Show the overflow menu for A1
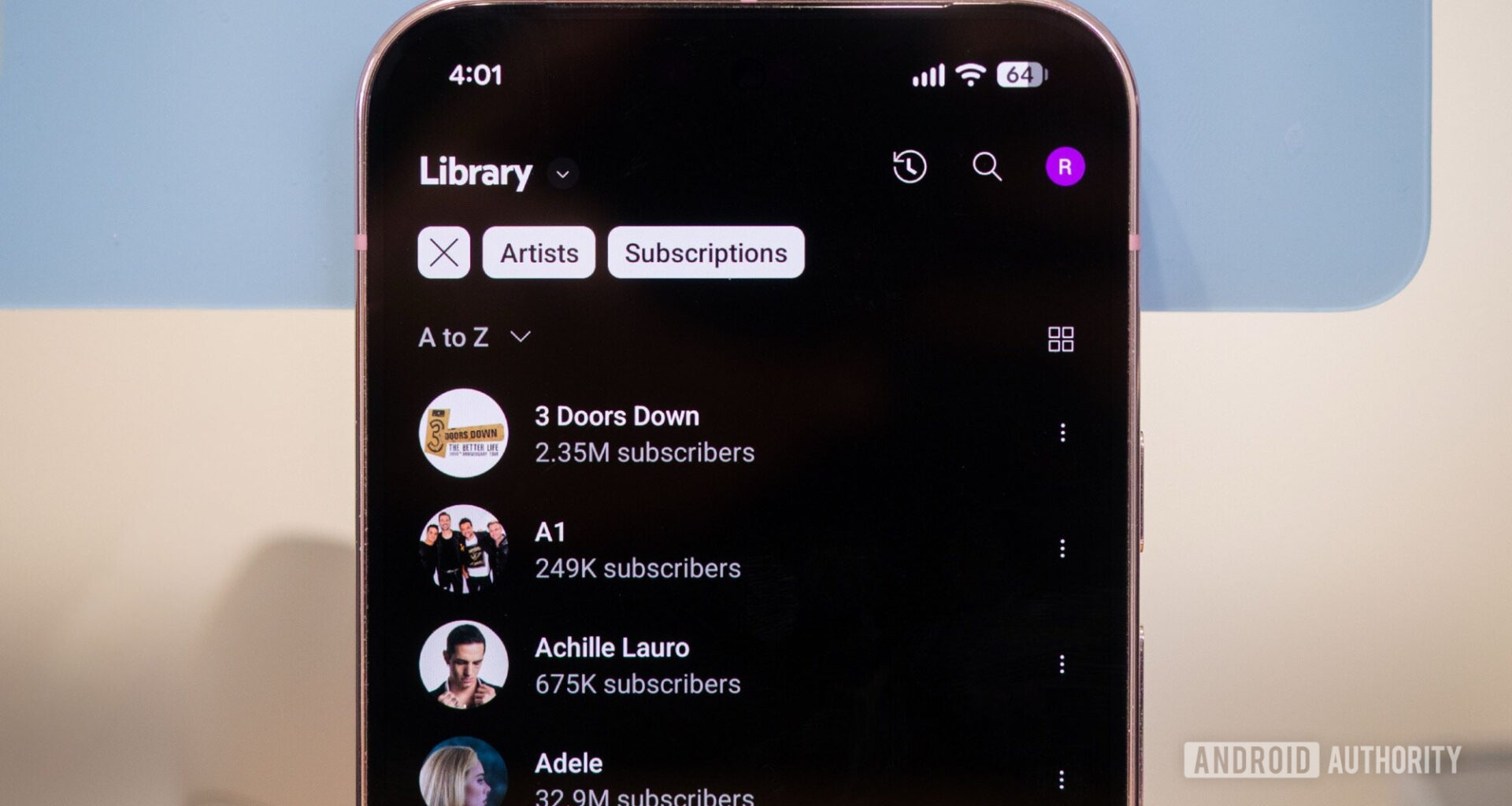 pyautogui.click(x=1062, y=549)
